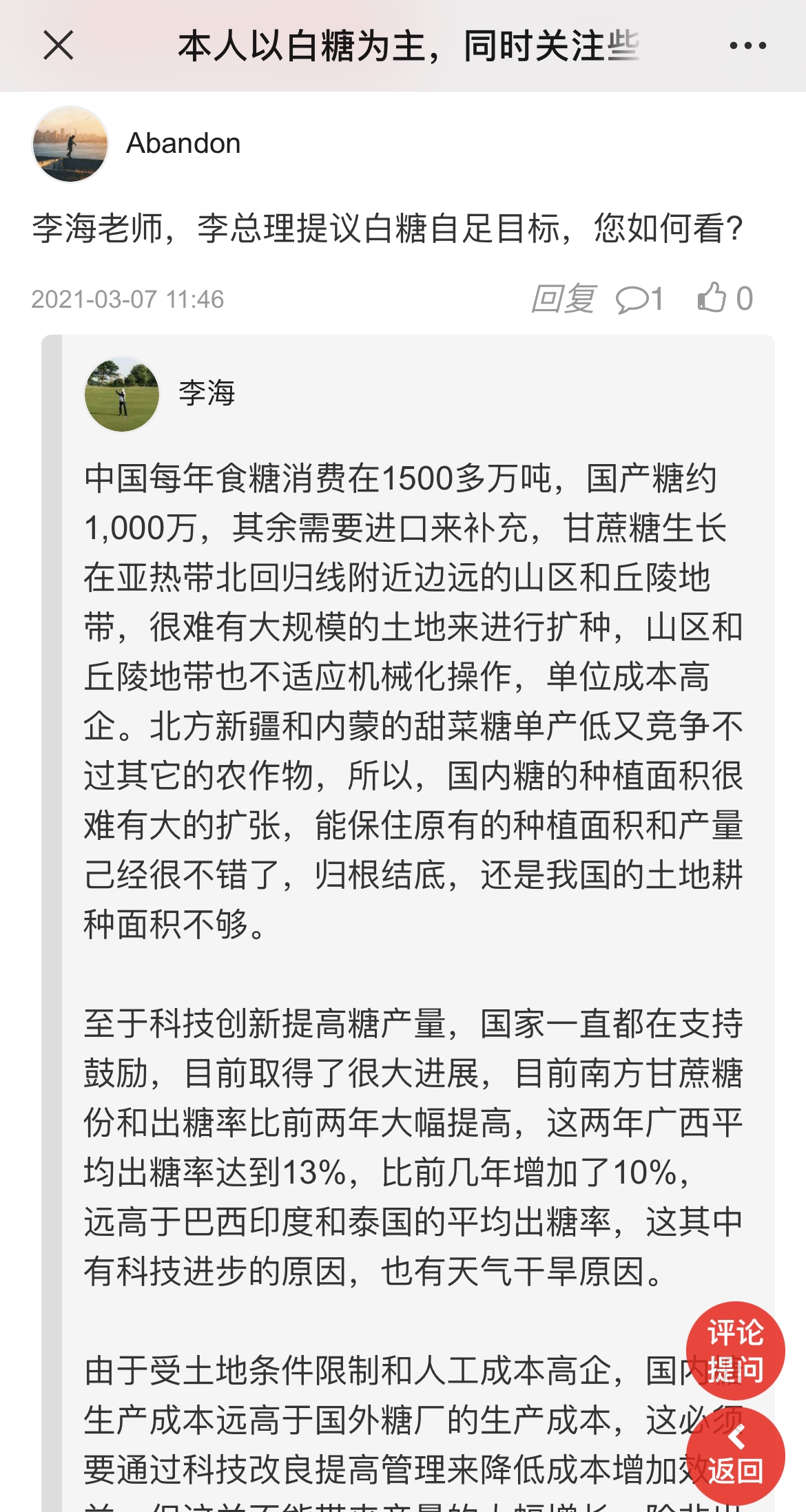
Task: Open the three-dot overflow menu
Action: [747, 46]
